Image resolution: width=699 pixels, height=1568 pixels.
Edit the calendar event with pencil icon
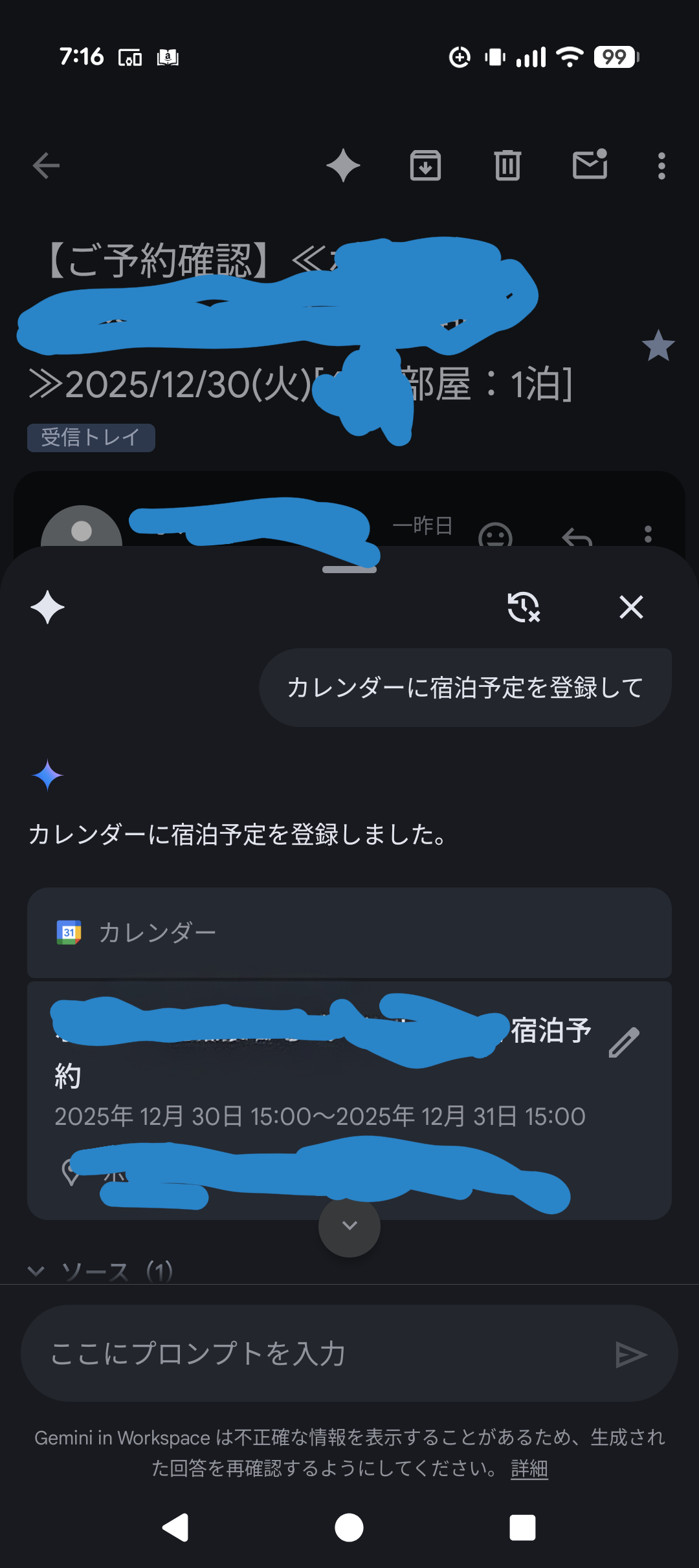624,1043
